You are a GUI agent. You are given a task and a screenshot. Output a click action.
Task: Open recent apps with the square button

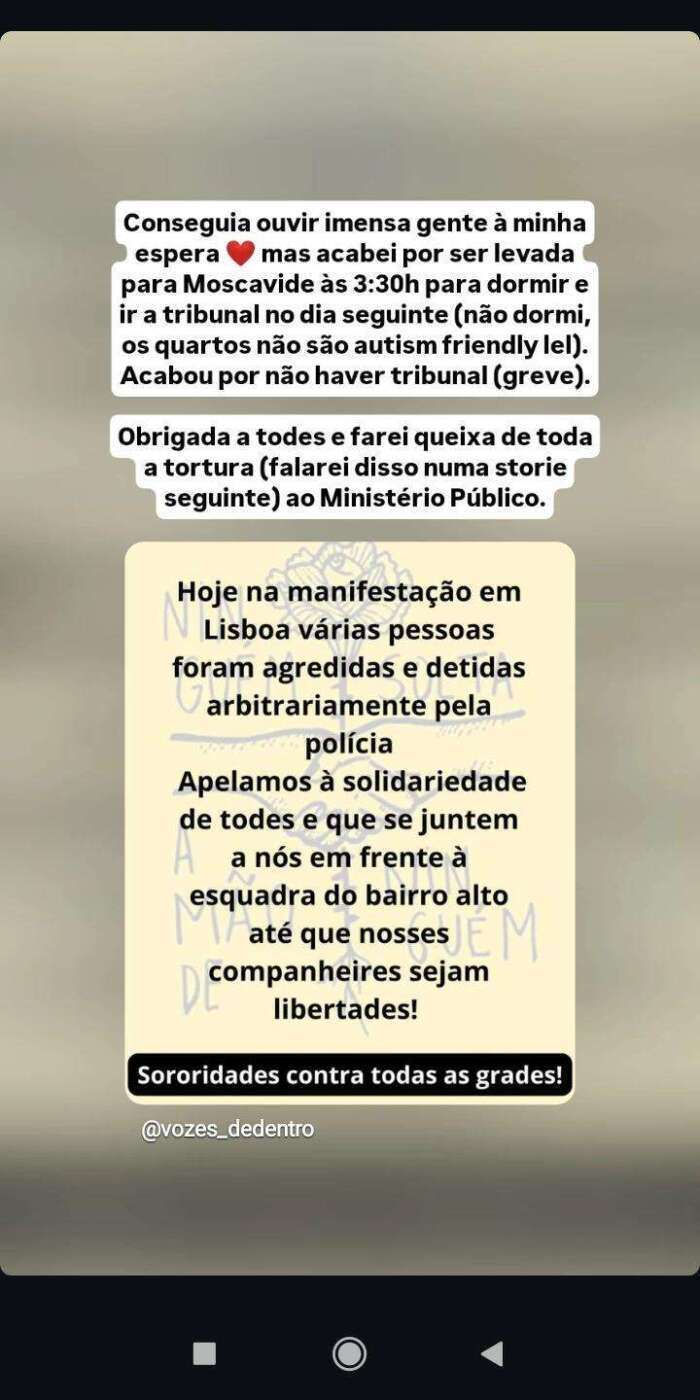[204, 1353]
